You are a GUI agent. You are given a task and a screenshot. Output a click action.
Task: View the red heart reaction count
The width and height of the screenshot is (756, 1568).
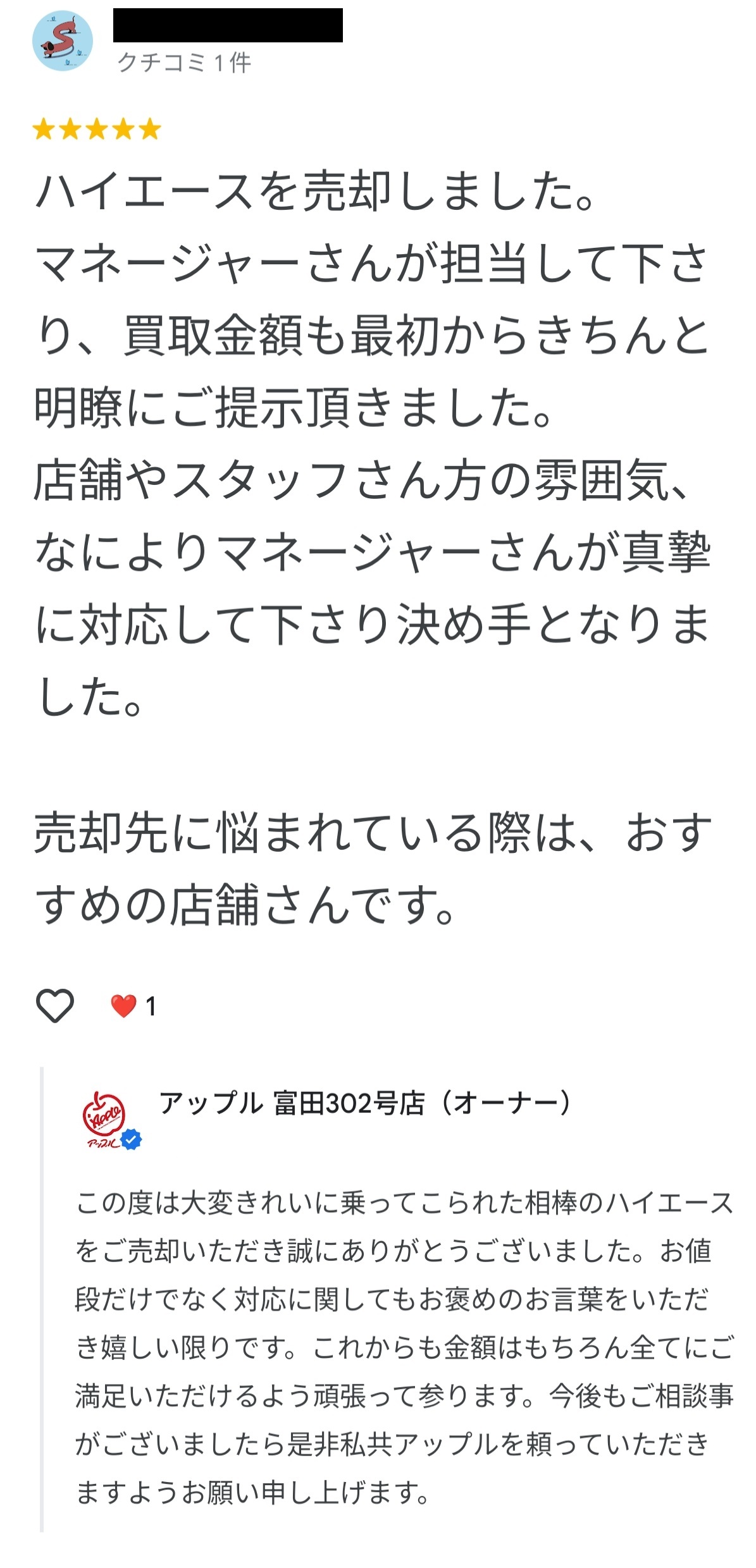pos(133,1006)
